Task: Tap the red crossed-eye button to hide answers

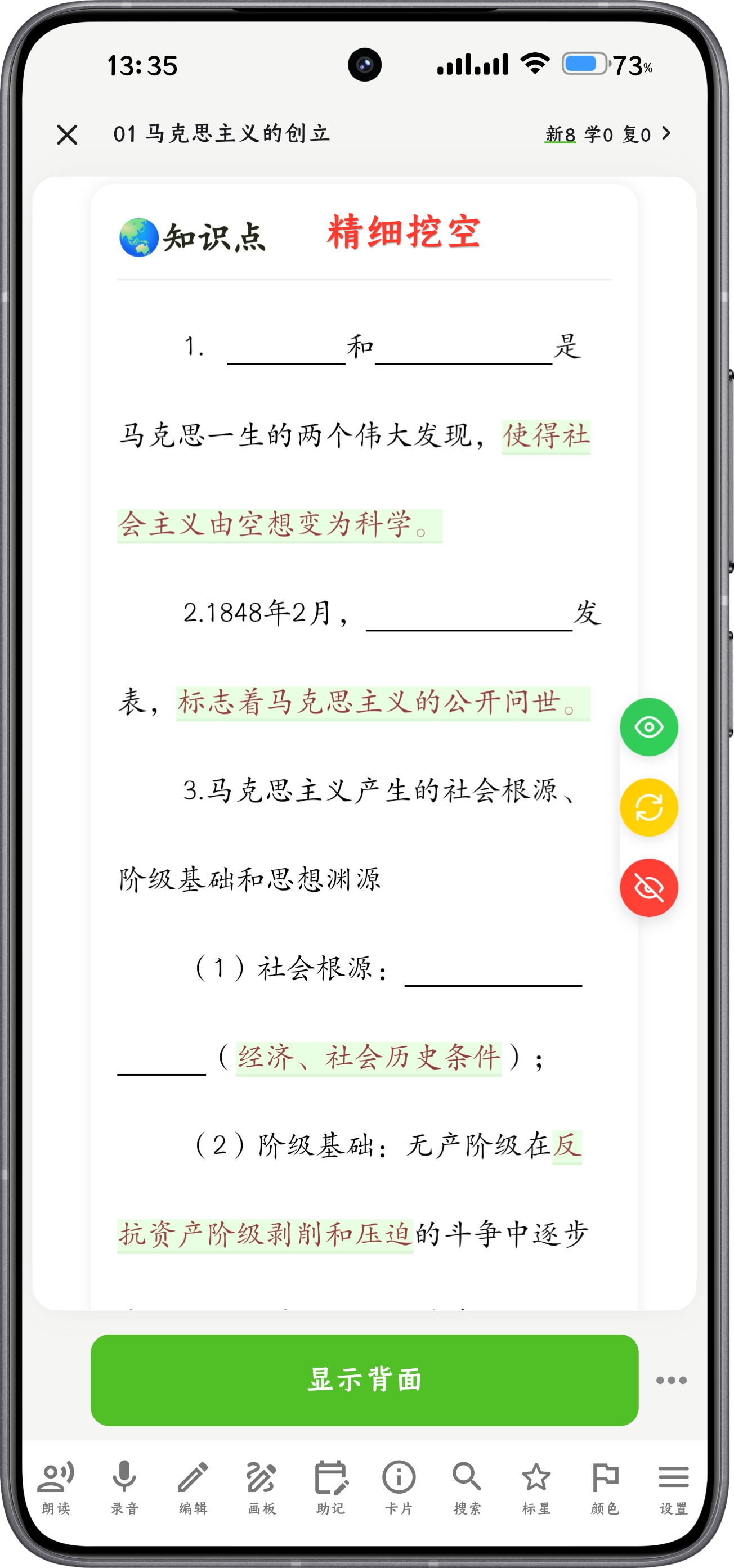Action: click(648, 887)
